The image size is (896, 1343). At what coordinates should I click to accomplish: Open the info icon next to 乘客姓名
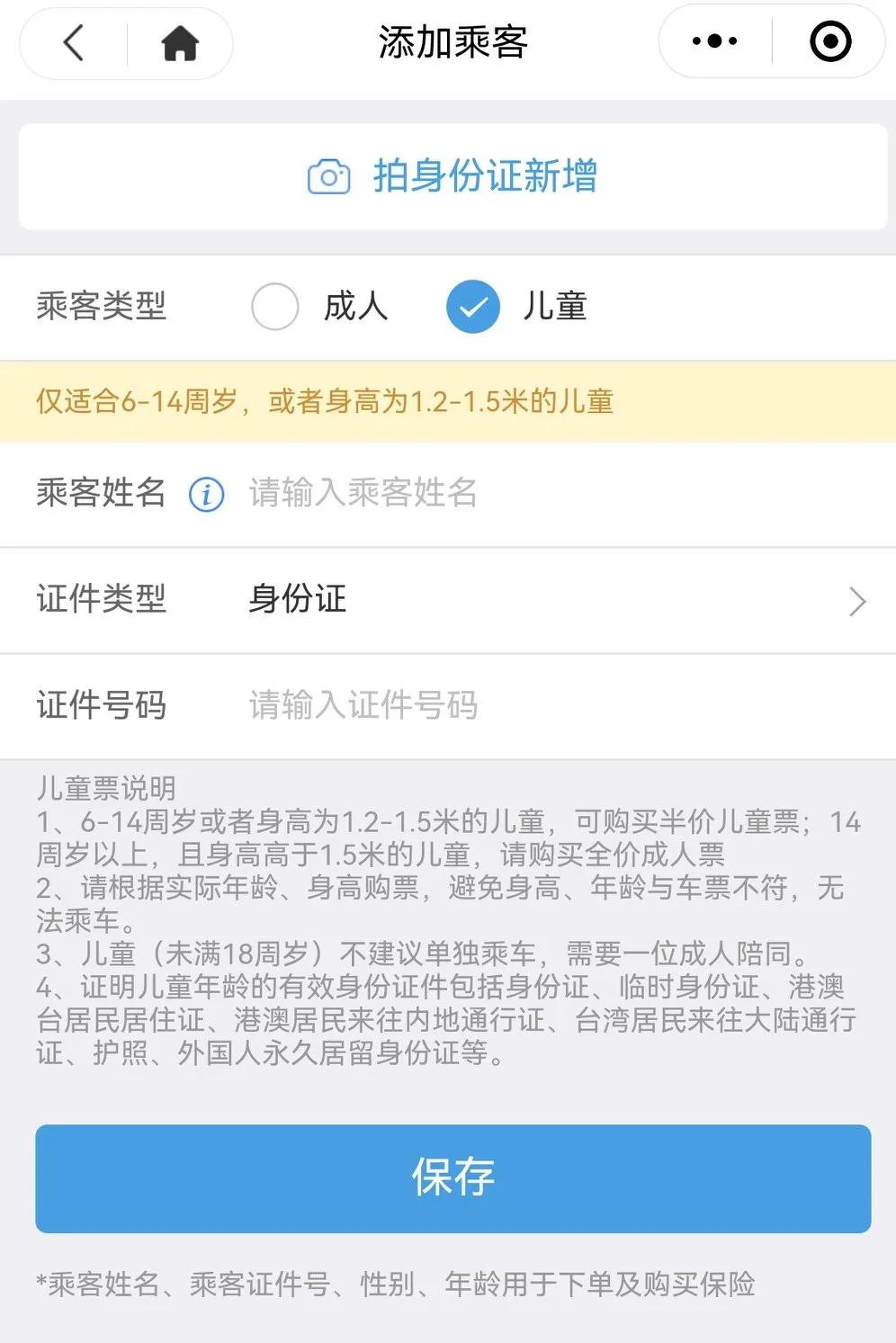pyautogui.click(x=206, y=494)
